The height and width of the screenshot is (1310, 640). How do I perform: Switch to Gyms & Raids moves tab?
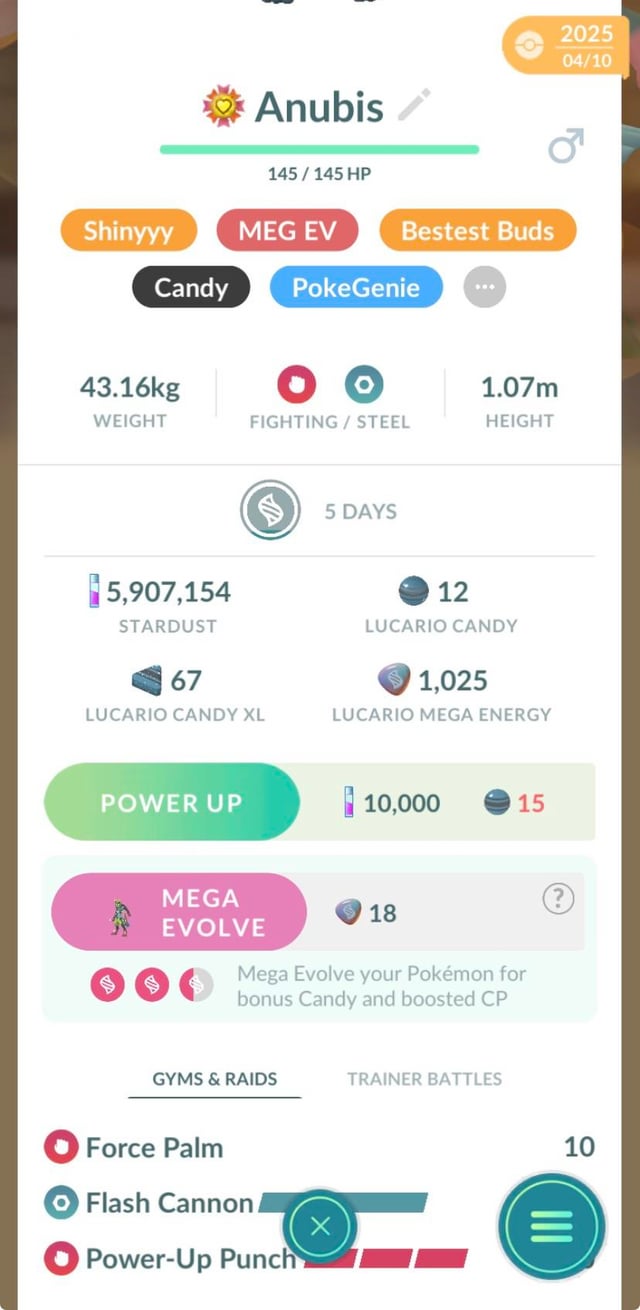coord(215,1079)
